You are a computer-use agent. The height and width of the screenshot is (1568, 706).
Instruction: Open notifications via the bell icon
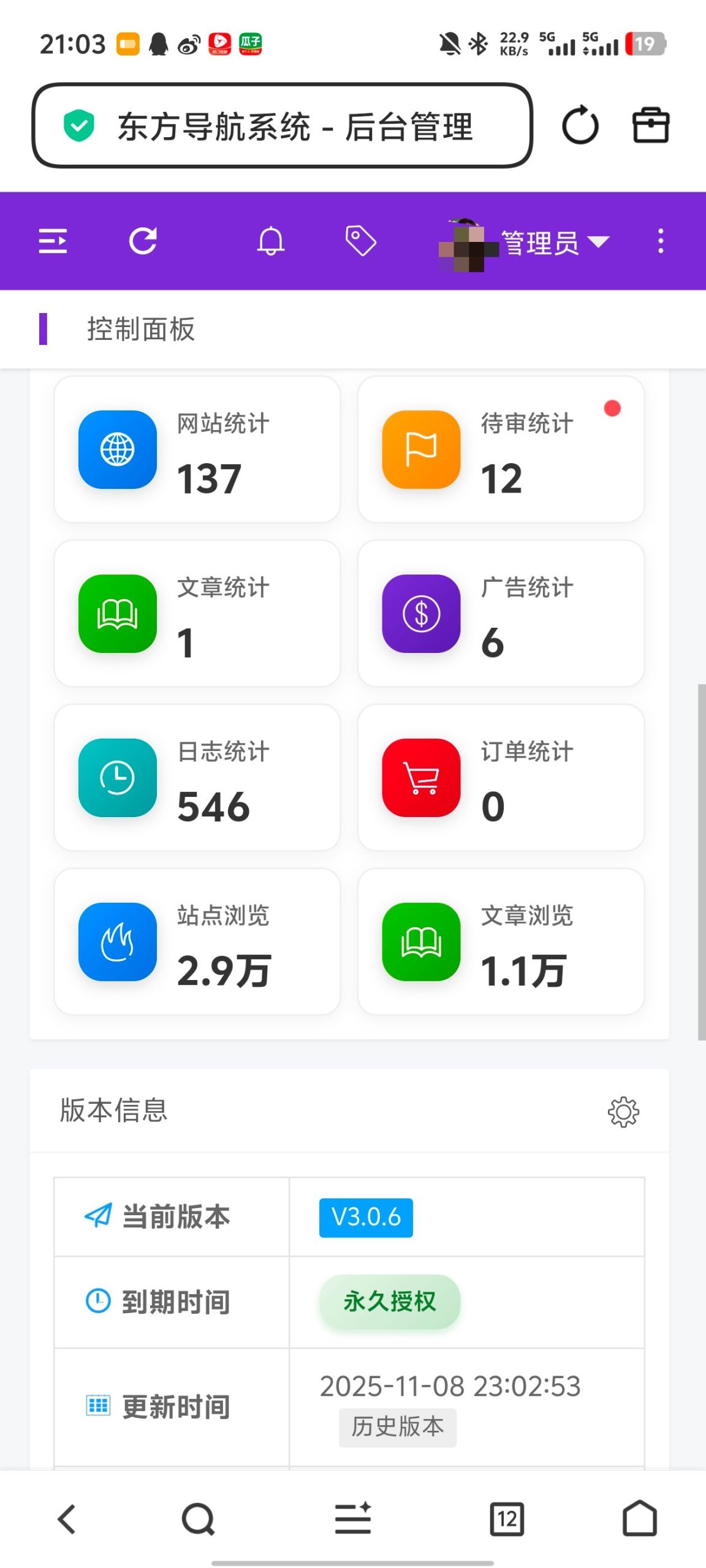[271, 241]
